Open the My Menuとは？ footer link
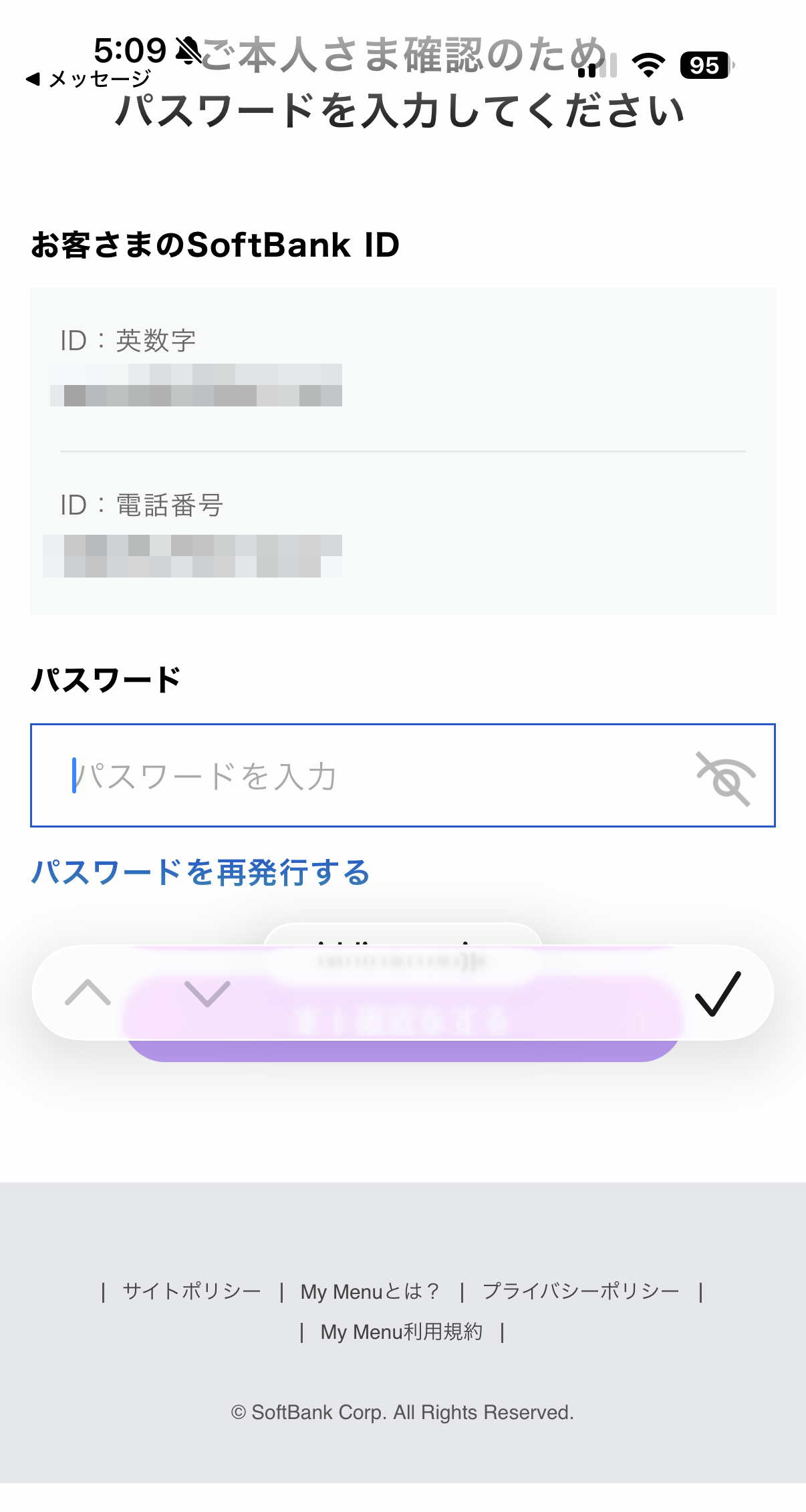This screenshot has width=806, height=1512. [370, 1291]
